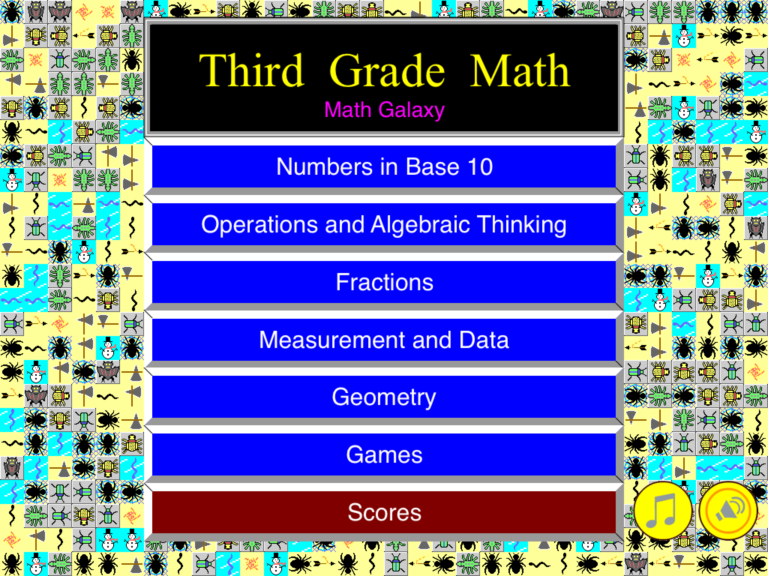Go to Measurement and Data
The height and width of the screenshot is (576, 768).
[384, 340]
